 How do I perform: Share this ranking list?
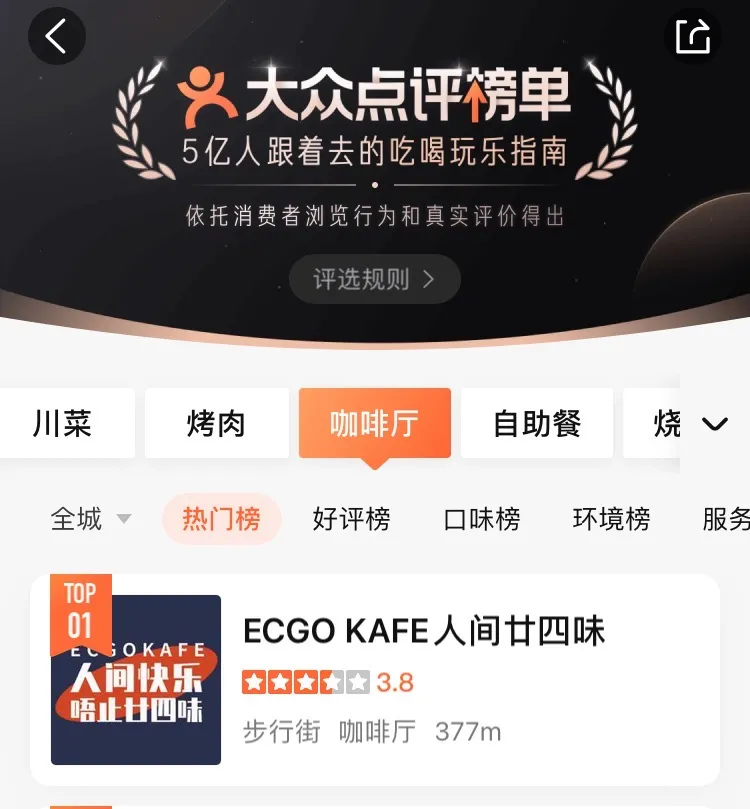[693, 37]
